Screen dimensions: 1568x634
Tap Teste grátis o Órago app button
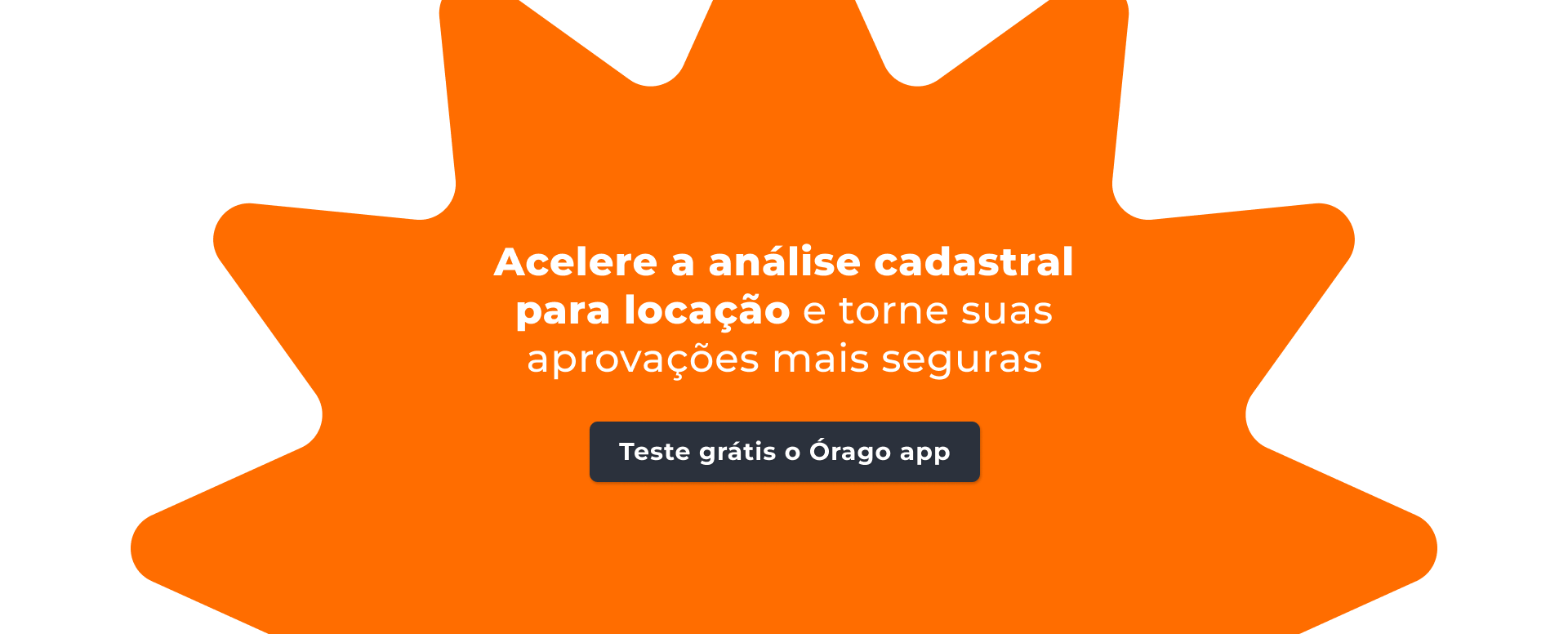point(784,452)
